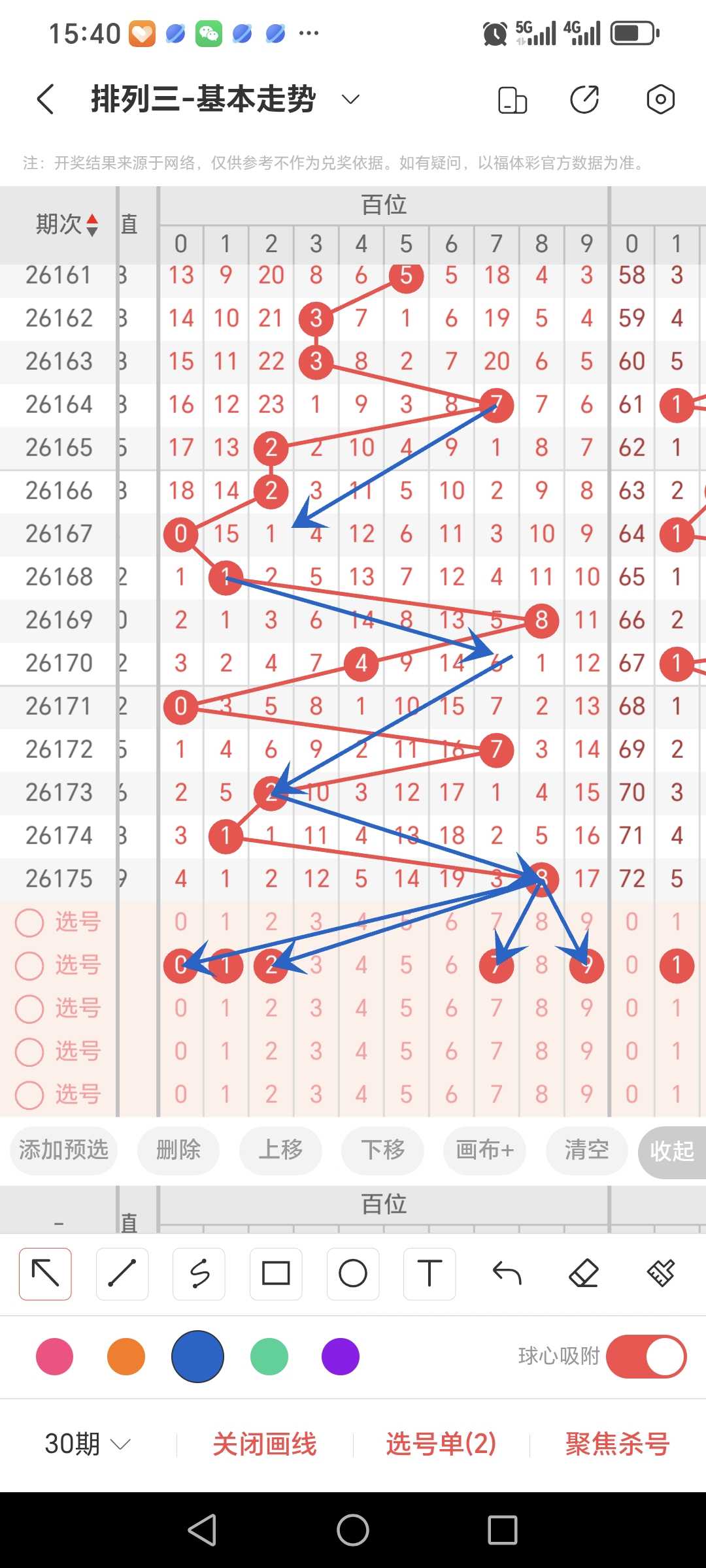Open 选号单(2) list
706x1568 pixels.
pos(441,1444)
